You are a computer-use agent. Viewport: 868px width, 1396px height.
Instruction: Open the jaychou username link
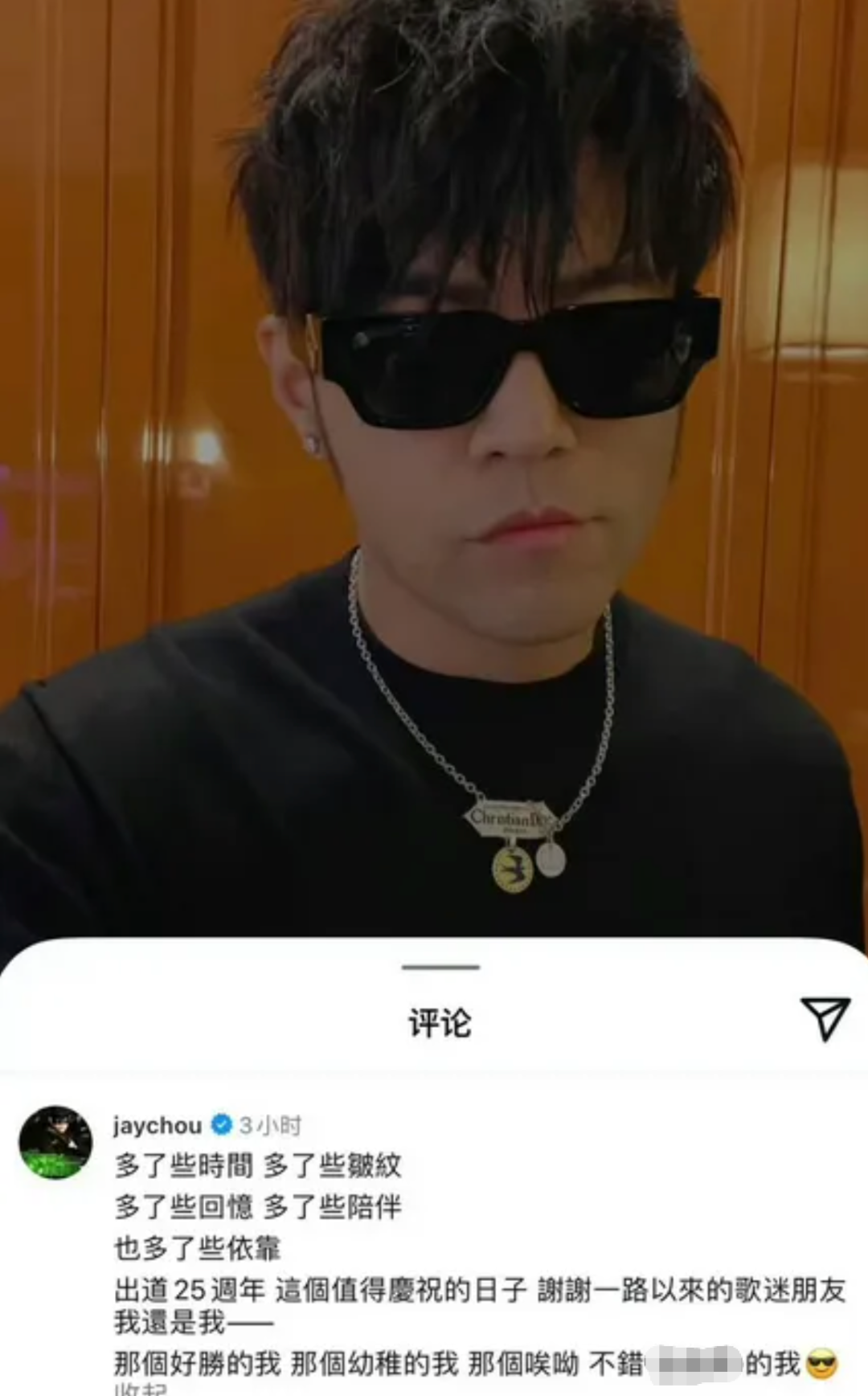(158, 1125)
